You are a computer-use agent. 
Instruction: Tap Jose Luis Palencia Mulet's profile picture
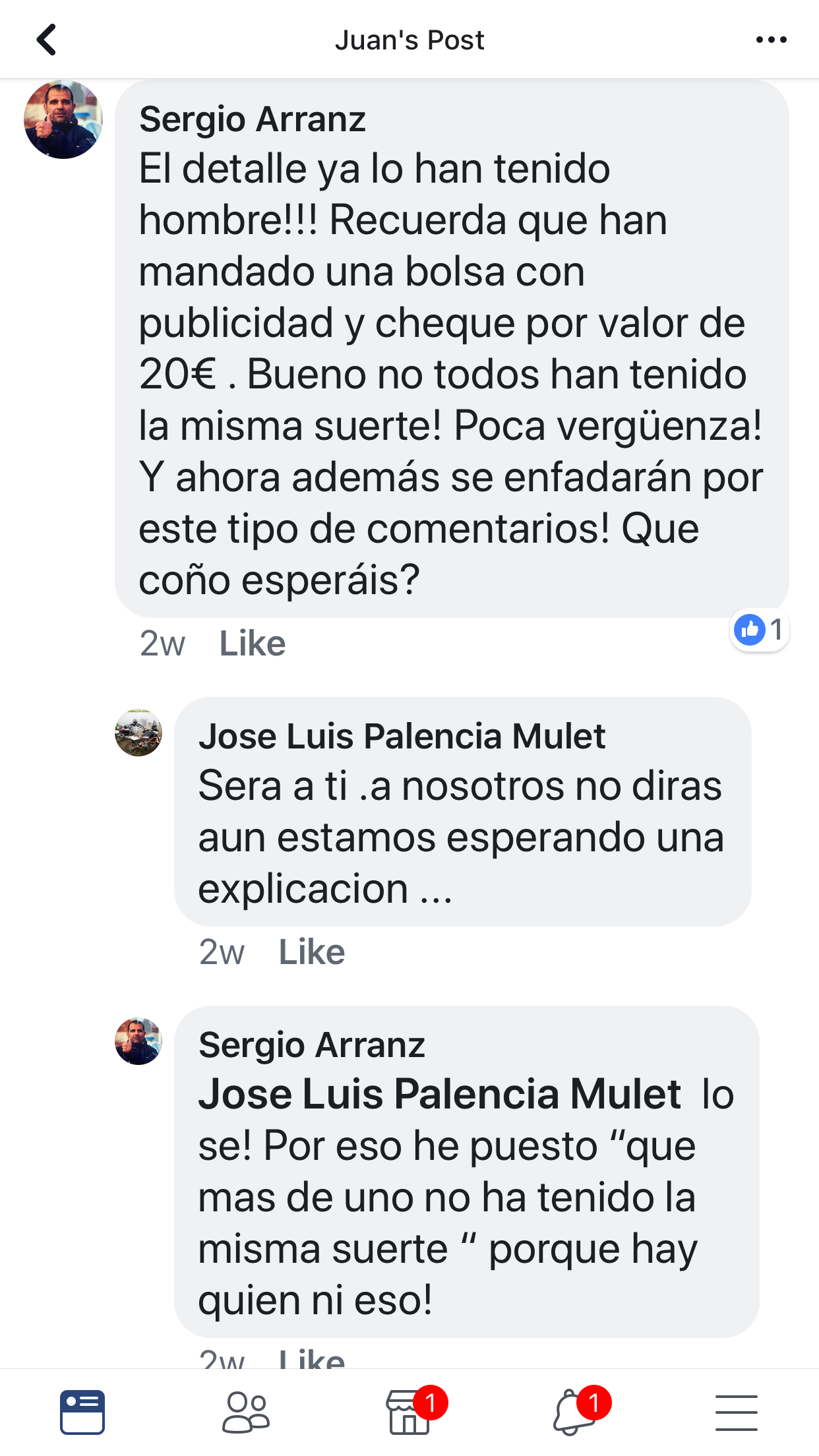coord(138,733)
